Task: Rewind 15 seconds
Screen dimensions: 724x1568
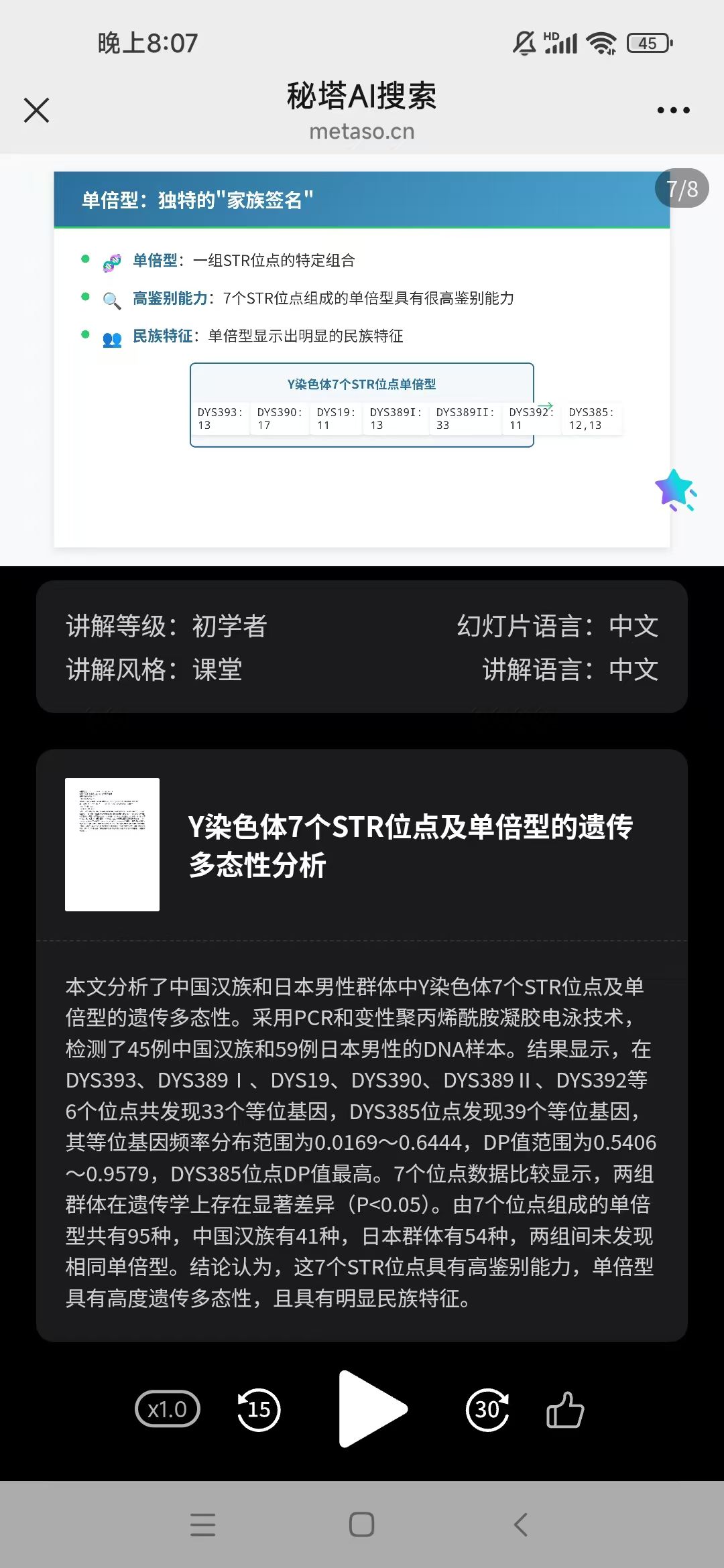Action: pyautogui.click(x=259, y=1410)
